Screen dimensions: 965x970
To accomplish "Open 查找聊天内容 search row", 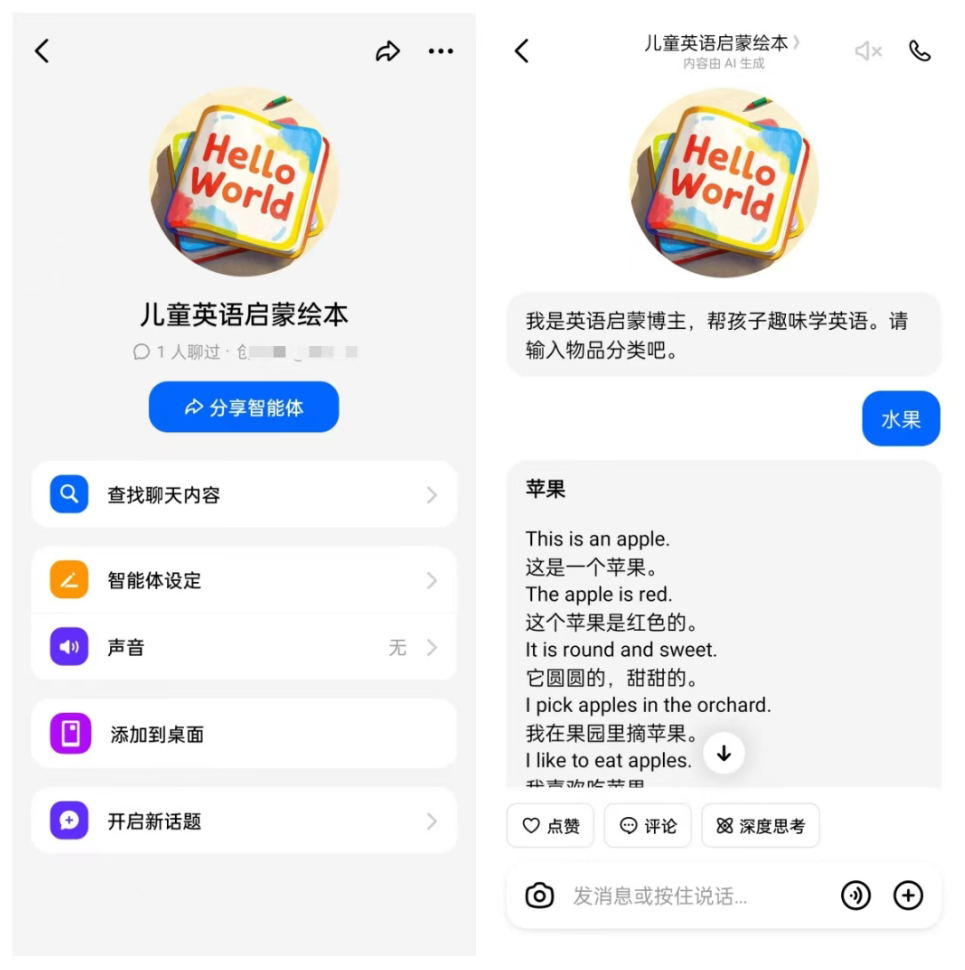I will (244, 494).
